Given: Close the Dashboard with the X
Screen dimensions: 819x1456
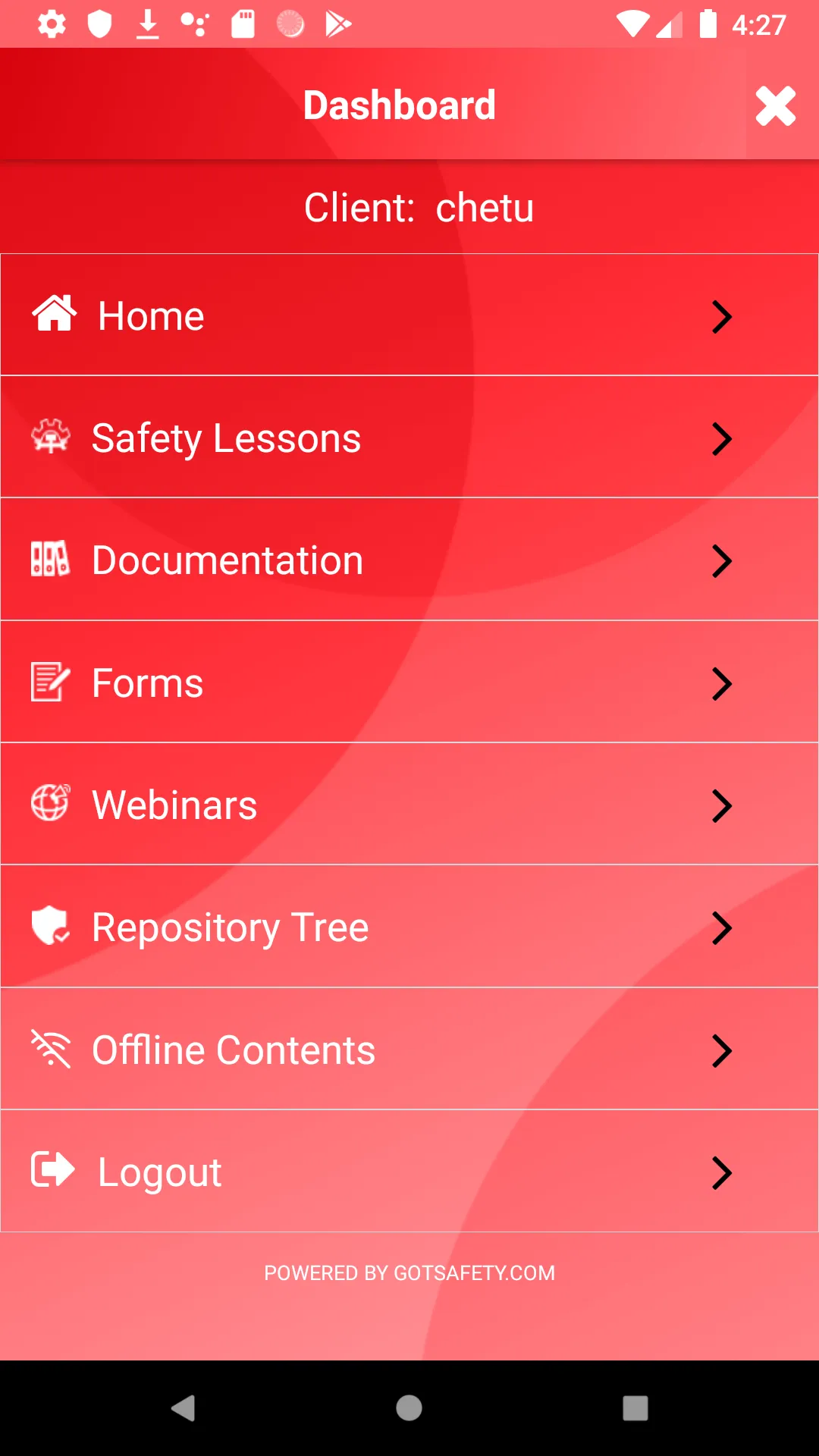Looking at the screenshot, I should pyautogui.click(x=775, y=105).
